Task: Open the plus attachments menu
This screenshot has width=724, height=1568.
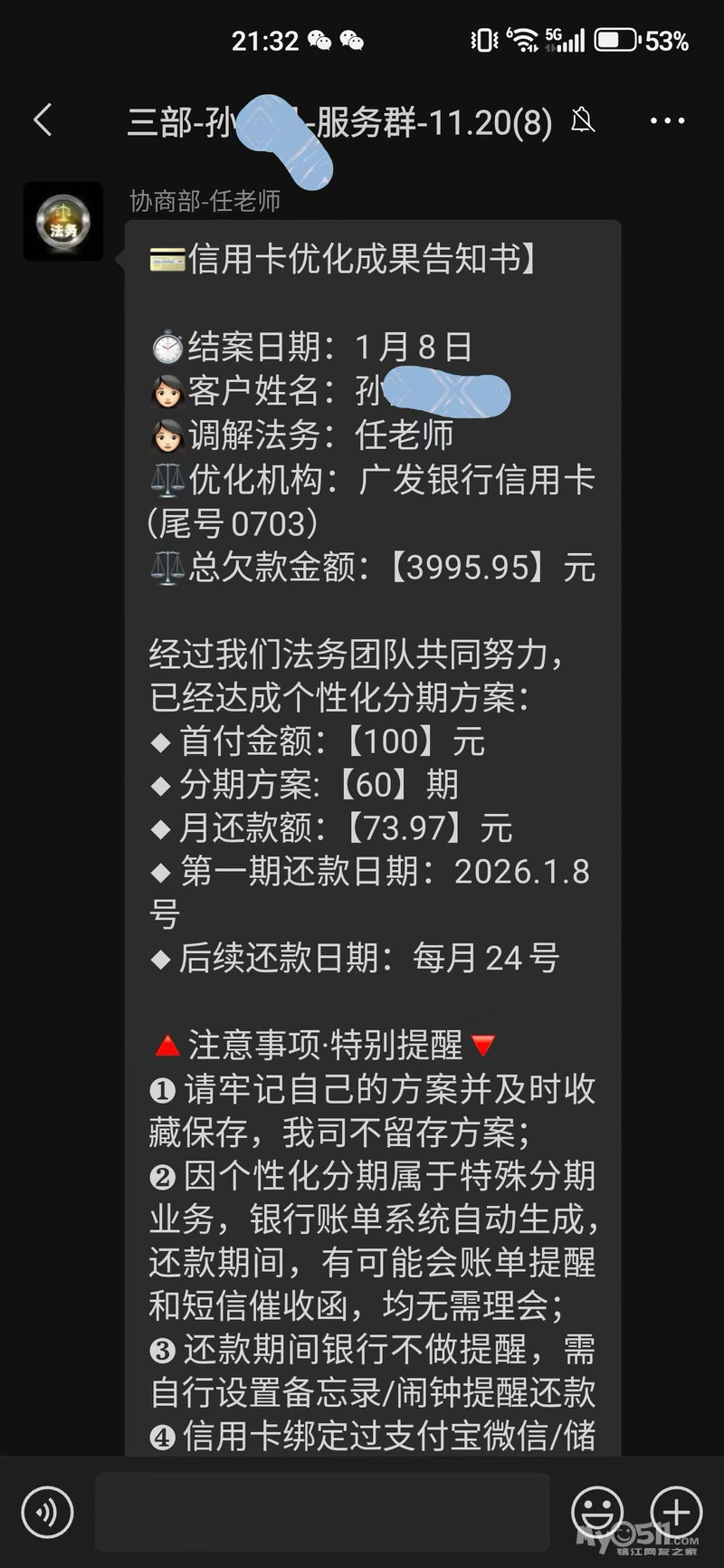Action: pyautogui.click(x=676, y=1512)
